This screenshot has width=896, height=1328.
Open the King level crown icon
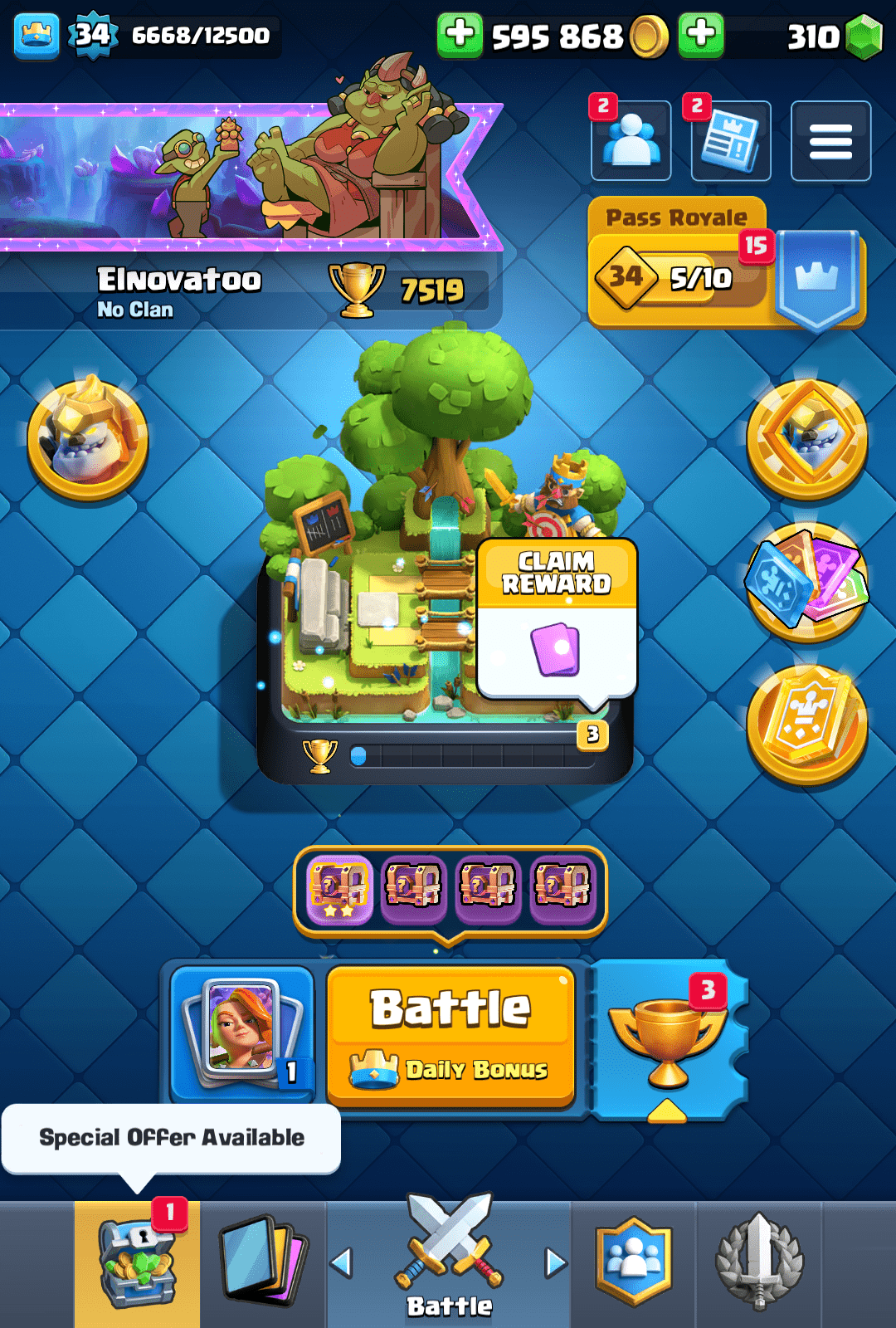click(x=37, y=36)
